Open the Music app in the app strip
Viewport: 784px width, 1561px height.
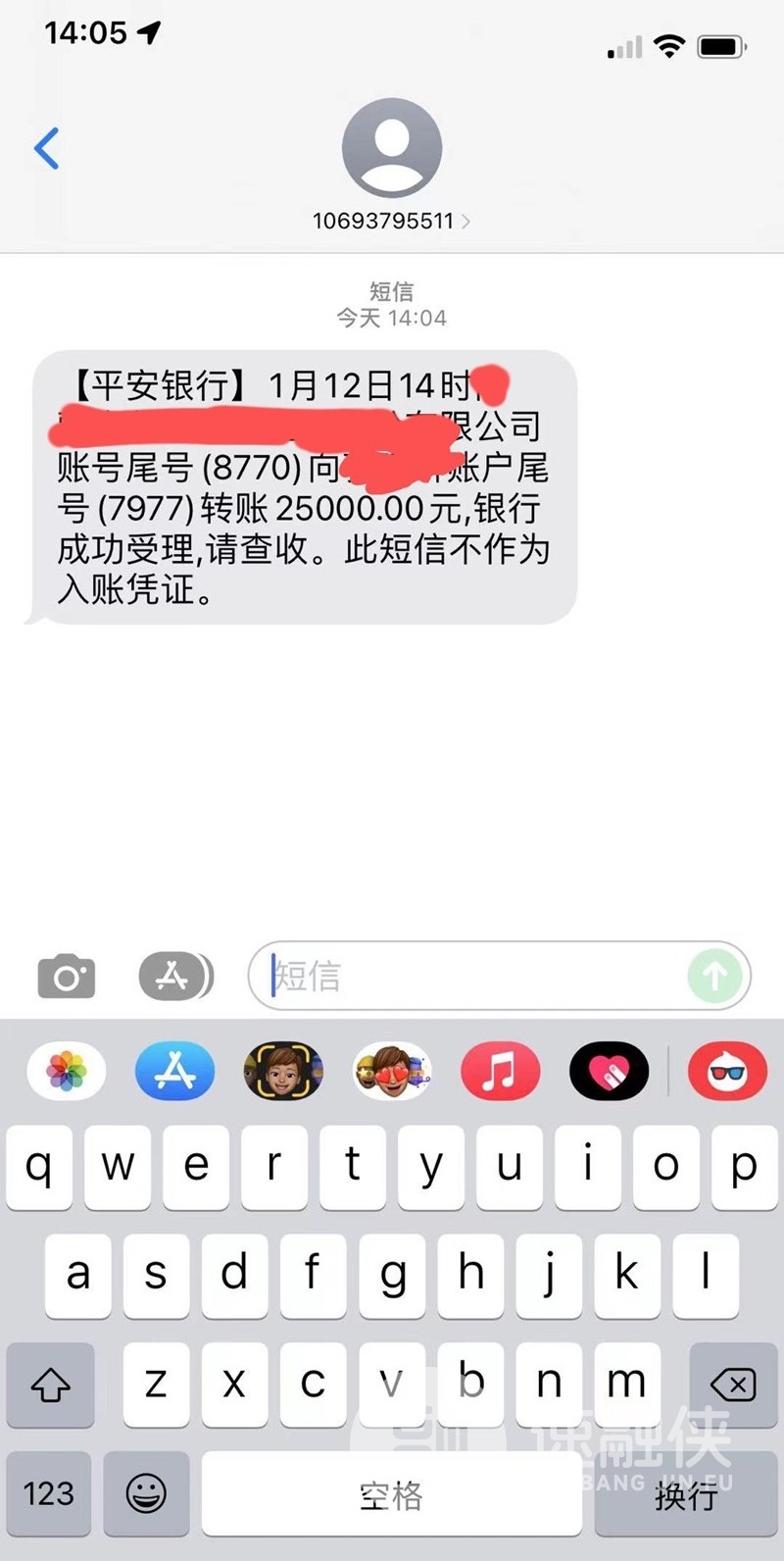point(500,1070)
